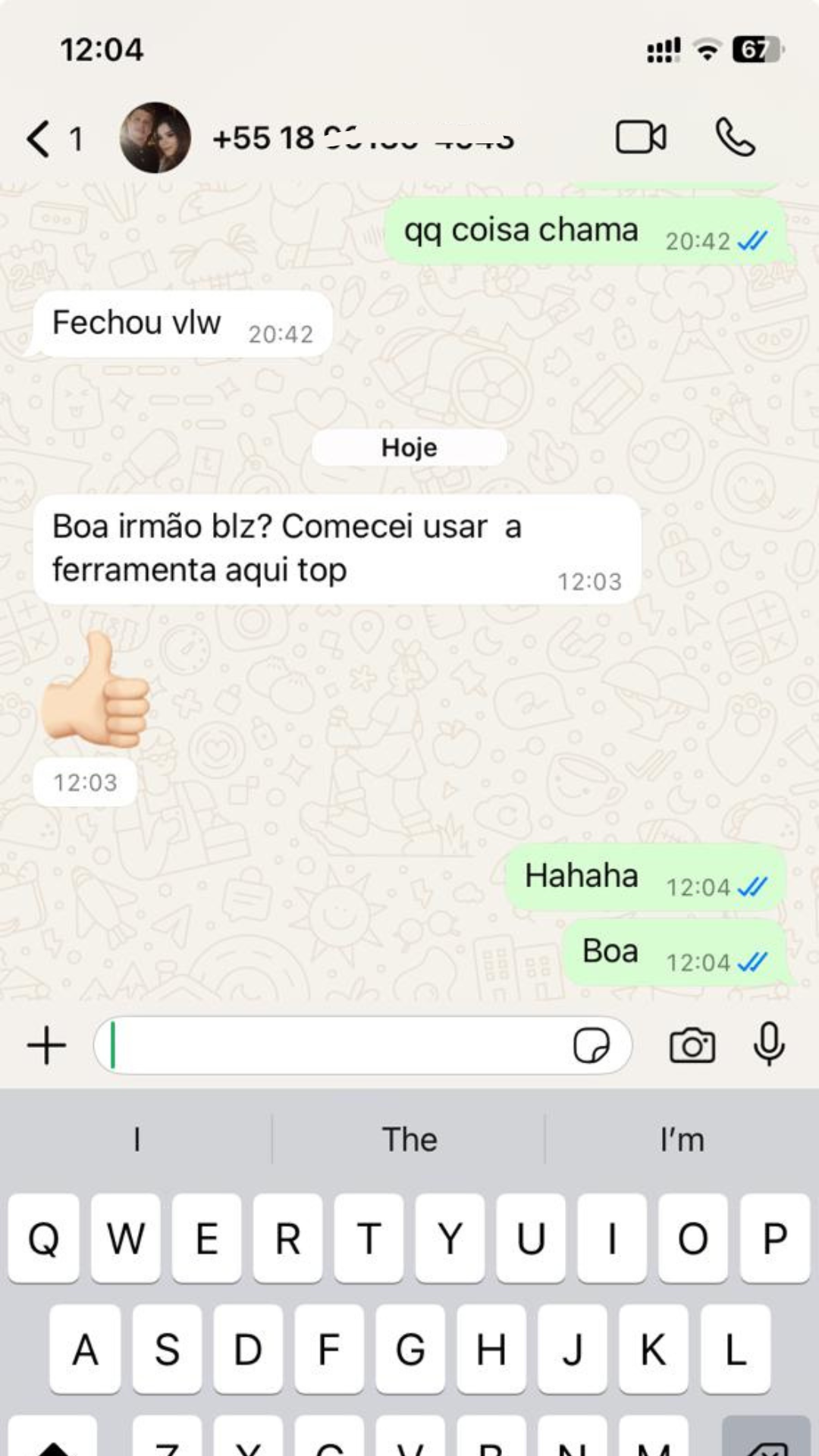Open the attachment plus menu

(x=47, y=1046)
